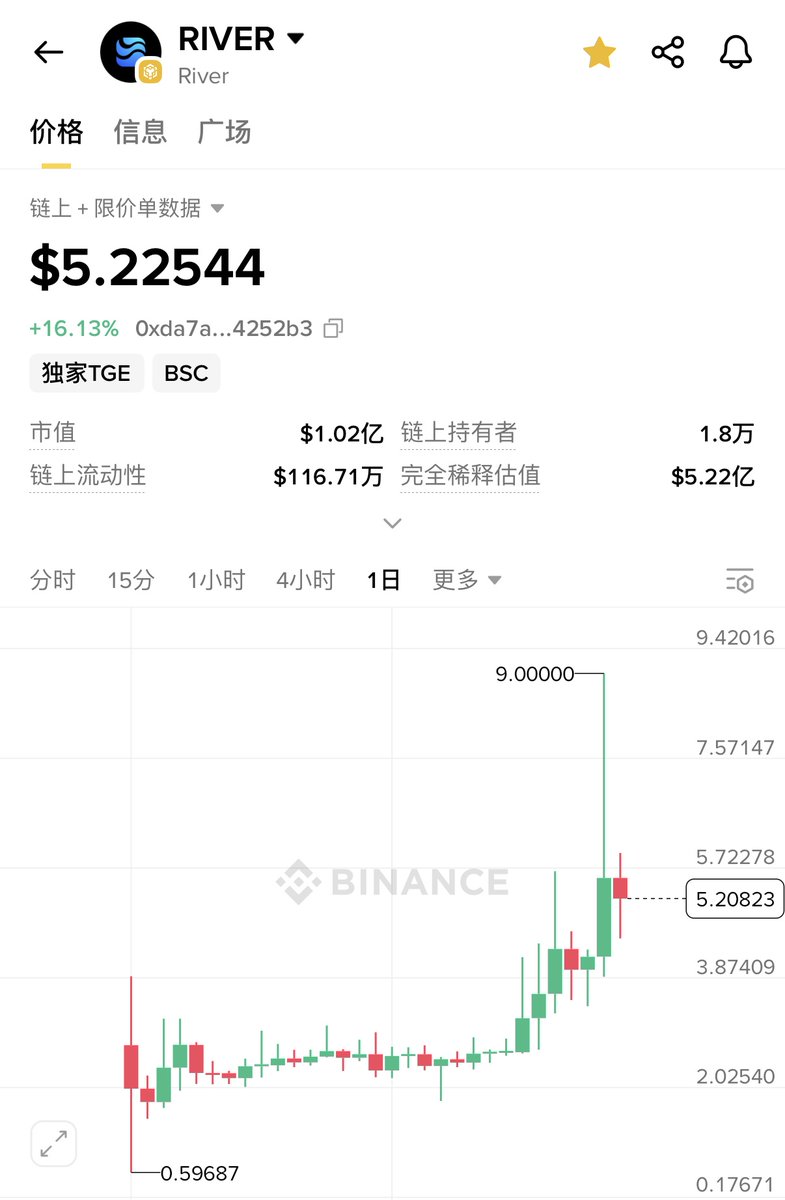Share the RIVER token page
The height and width of the screenshot is (1200, 785).
click(x=667, y=52)
